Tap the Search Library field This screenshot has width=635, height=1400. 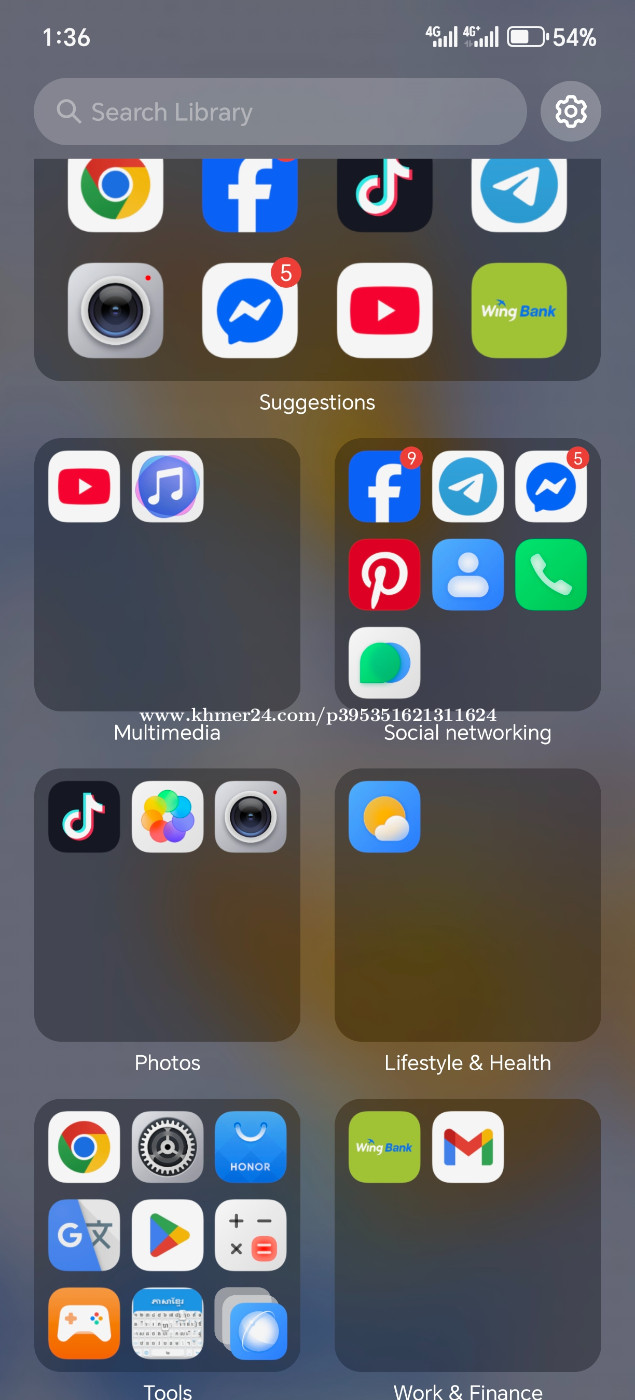280,112
